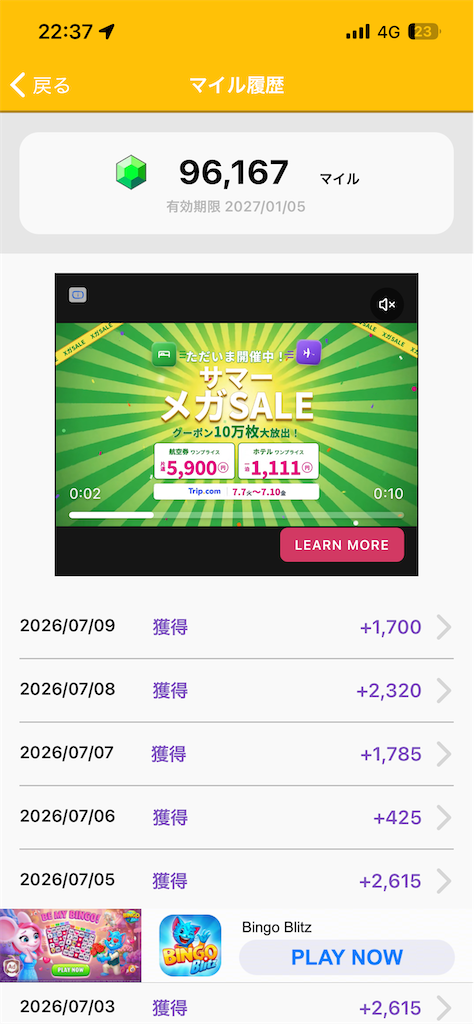Viewport: 474px width, 1024px height.
Task: Tap the ad info icon on video ad
Action: pyautogui.click(x=78, y=295)
